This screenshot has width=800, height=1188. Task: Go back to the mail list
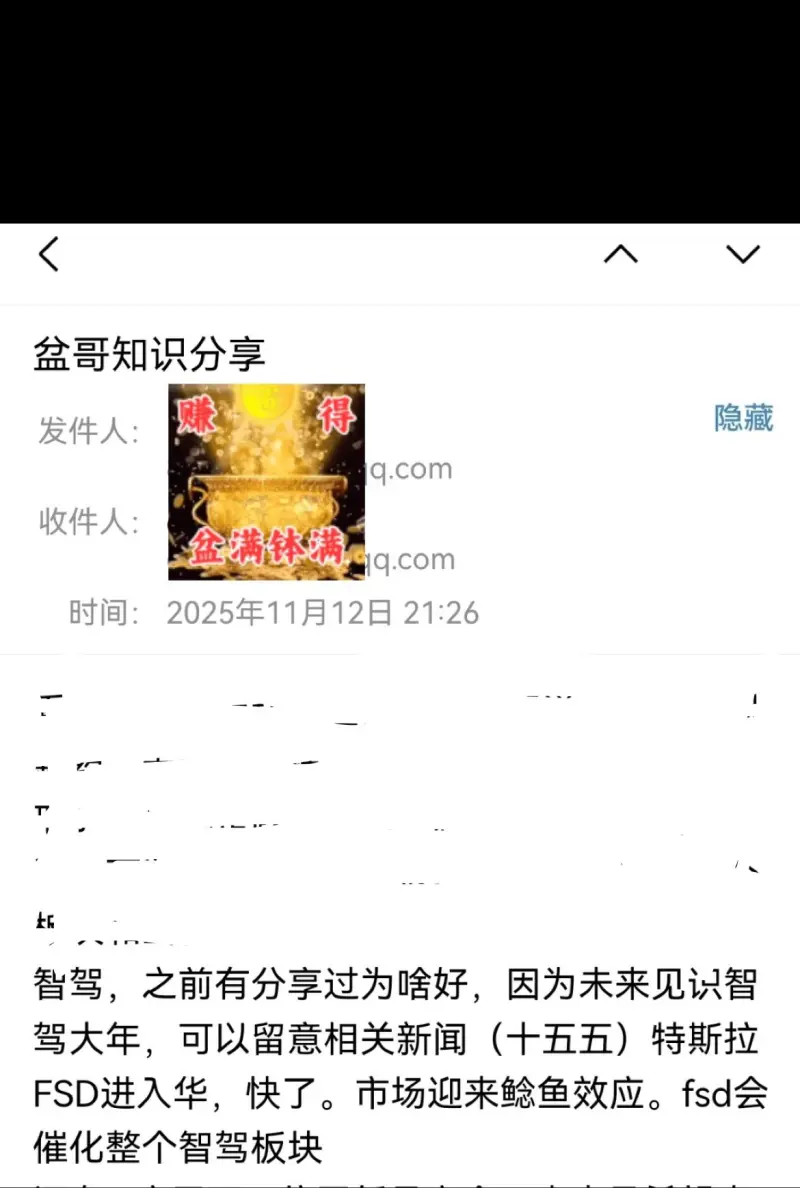pyautogui.click(x=49, y=254)
